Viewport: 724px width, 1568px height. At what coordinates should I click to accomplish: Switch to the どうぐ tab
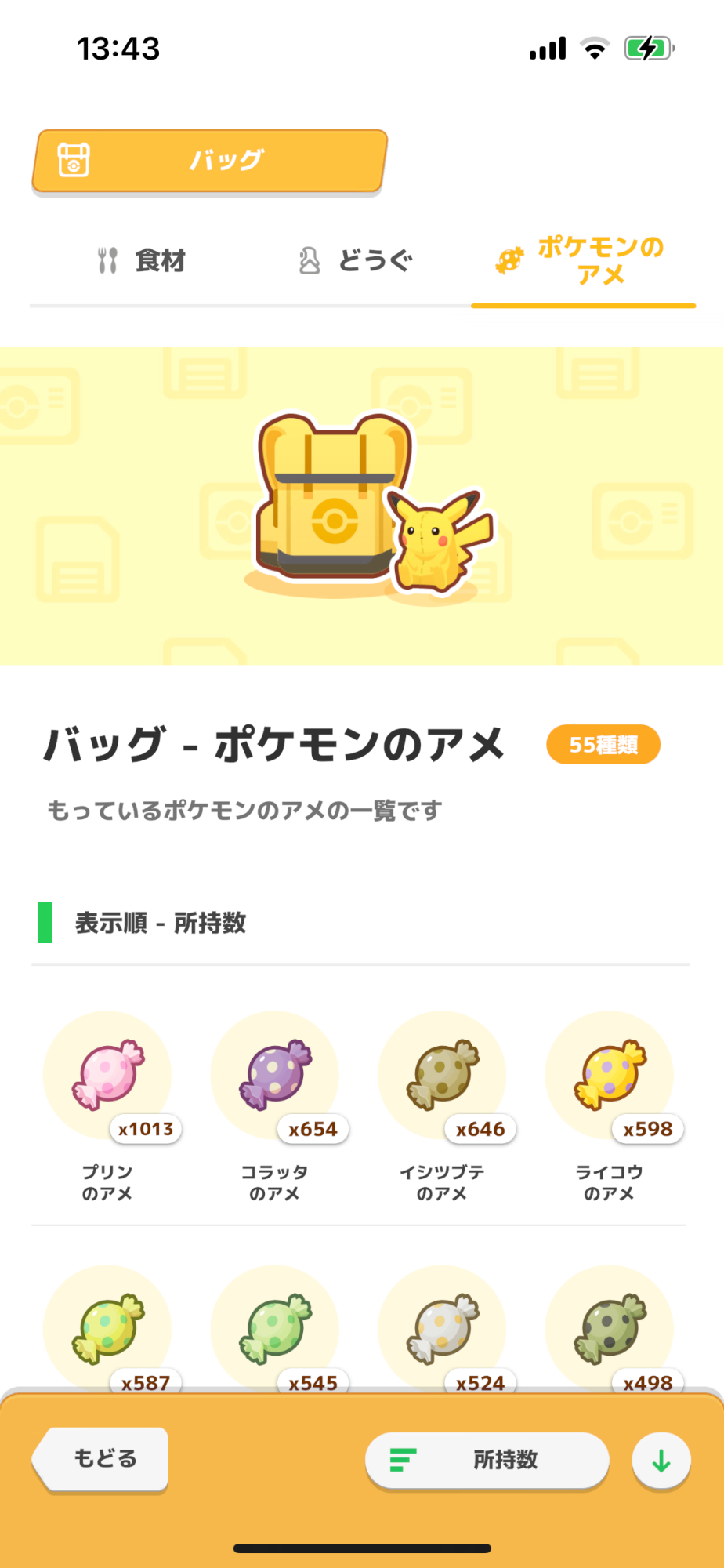[357, 260]
